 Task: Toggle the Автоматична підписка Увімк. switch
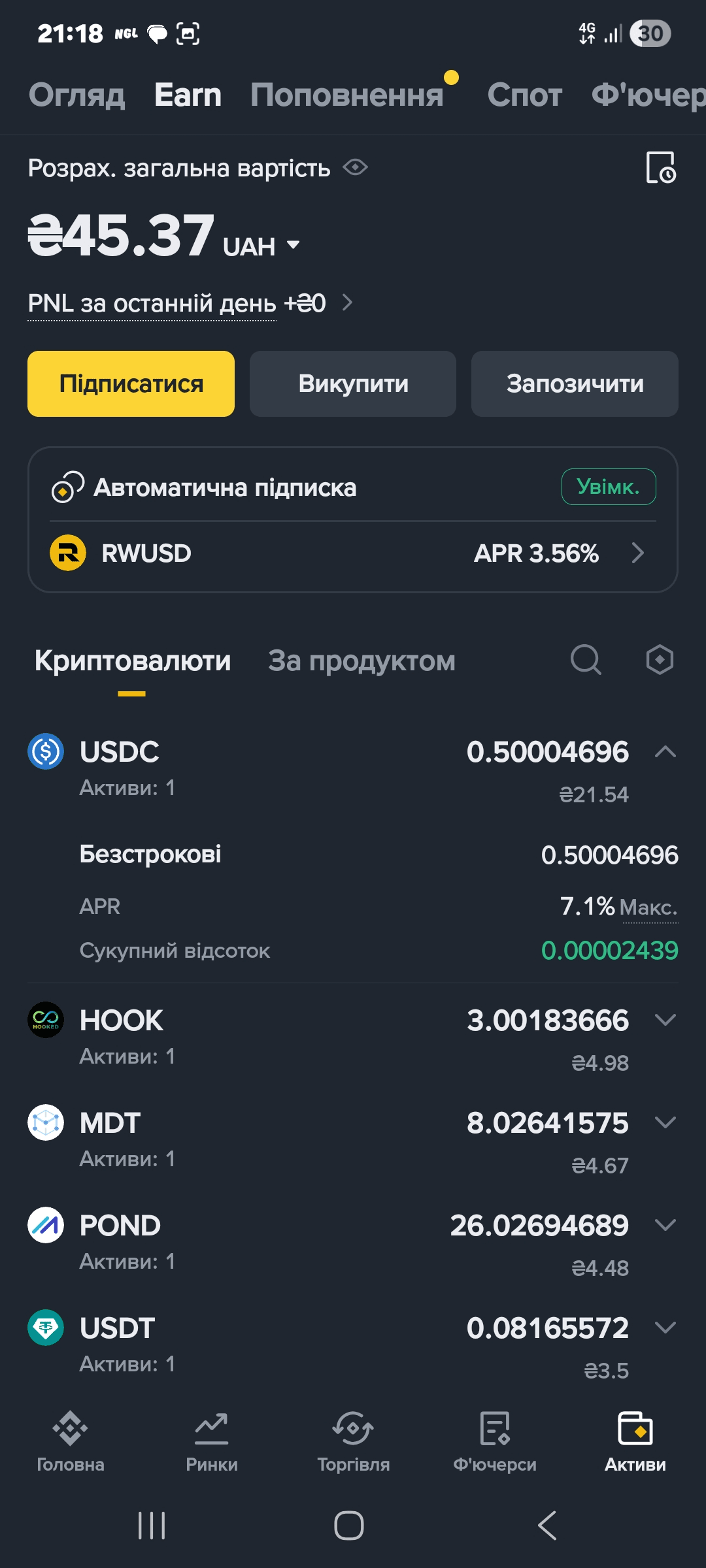click(608, 487)
